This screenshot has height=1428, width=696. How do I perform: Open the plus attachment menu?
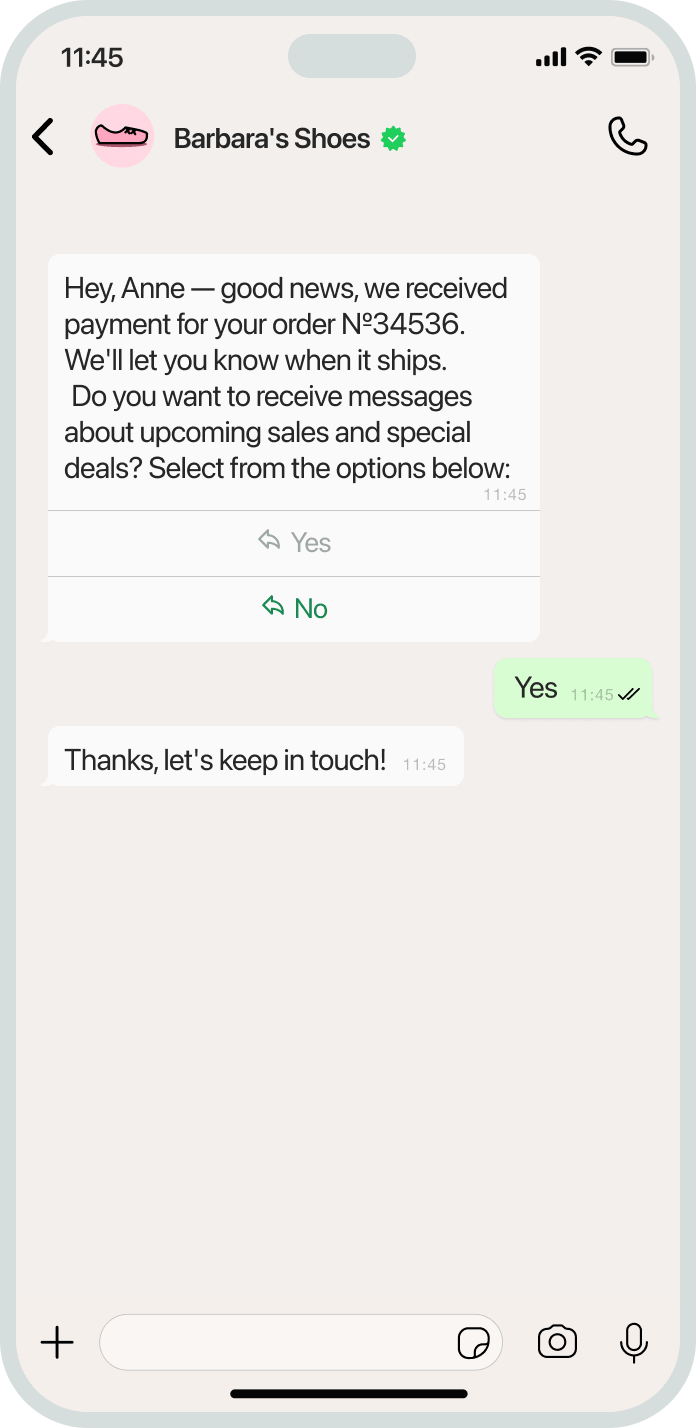[57, 1342]
